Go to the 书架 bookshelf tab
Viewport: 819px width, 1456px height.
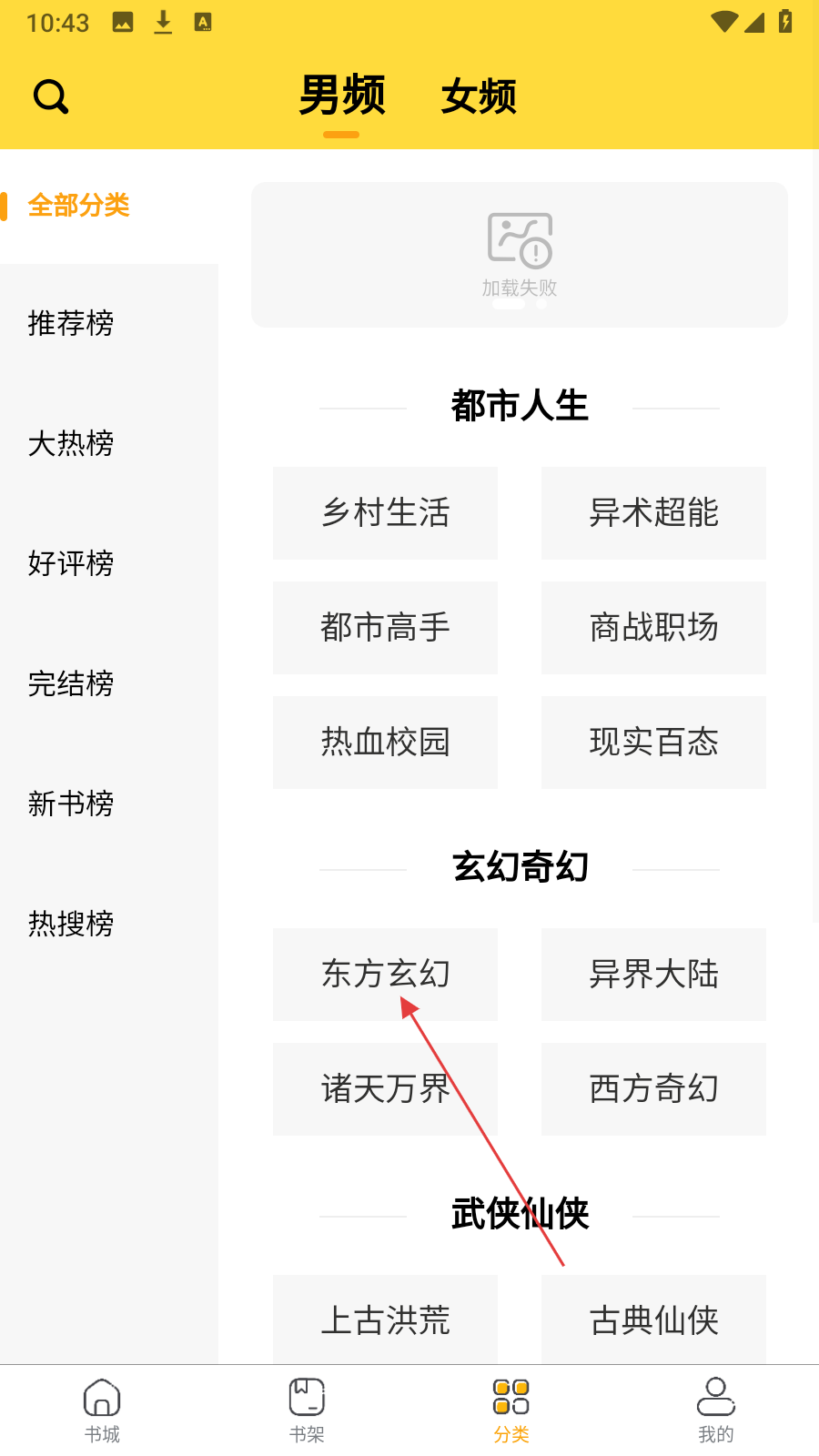(x=307, y=1410)
